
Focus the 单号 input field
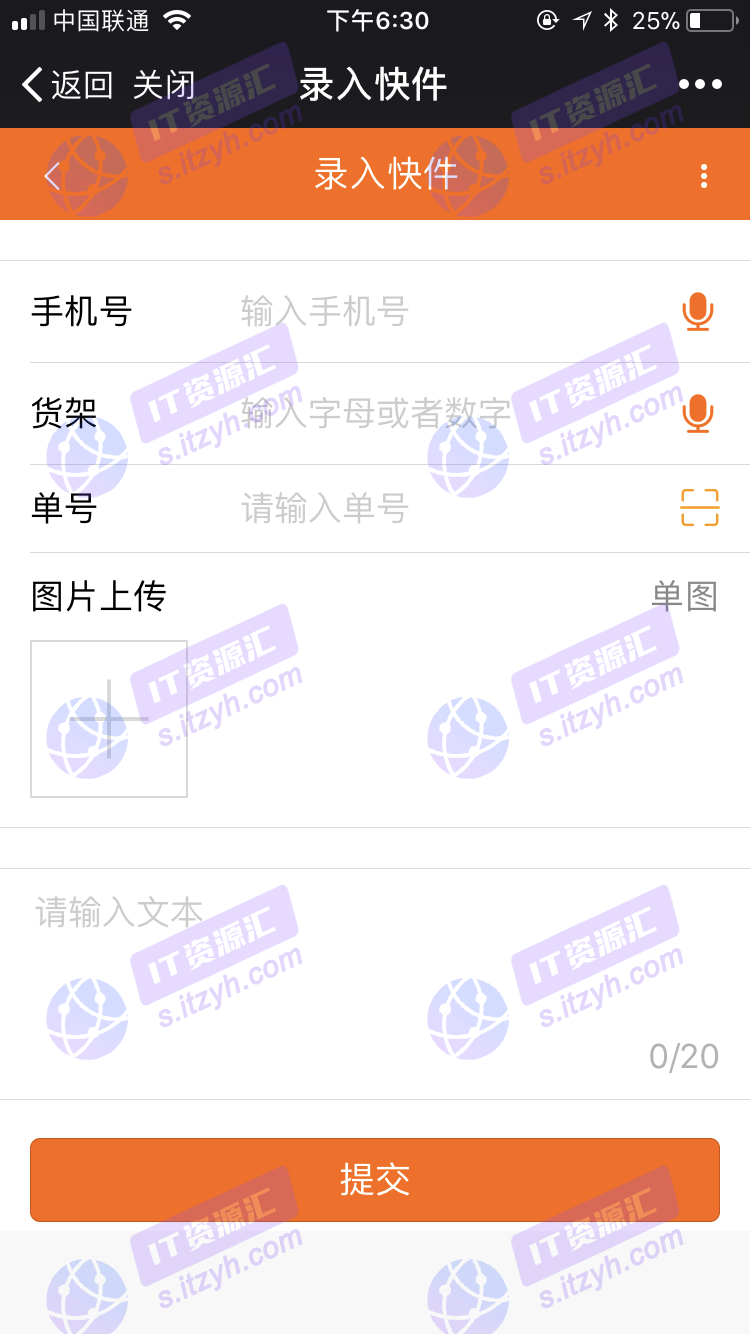coord(450,508)
